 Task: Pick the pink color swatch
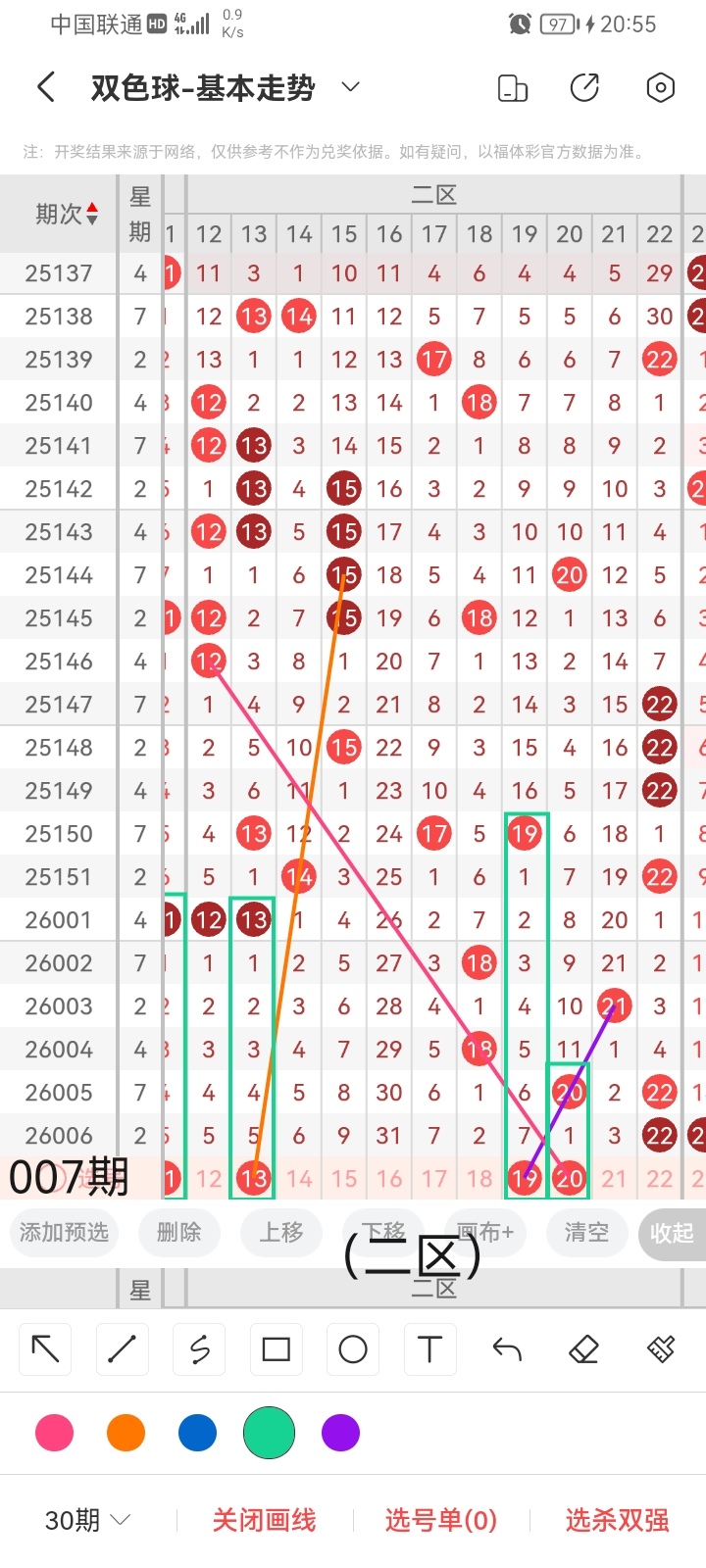(x=54, y=1433)
